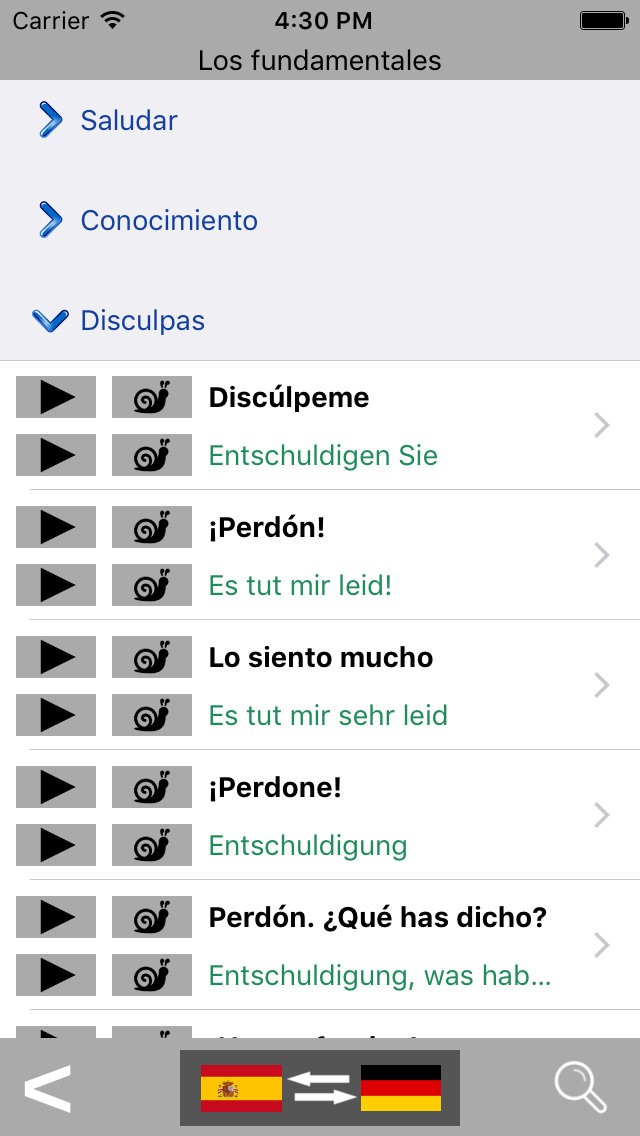This screenshot has height=1136, width=640.
Task: Go back with the bottom-left arrow
Action: pyautogui.click(x=47, y=1088)
